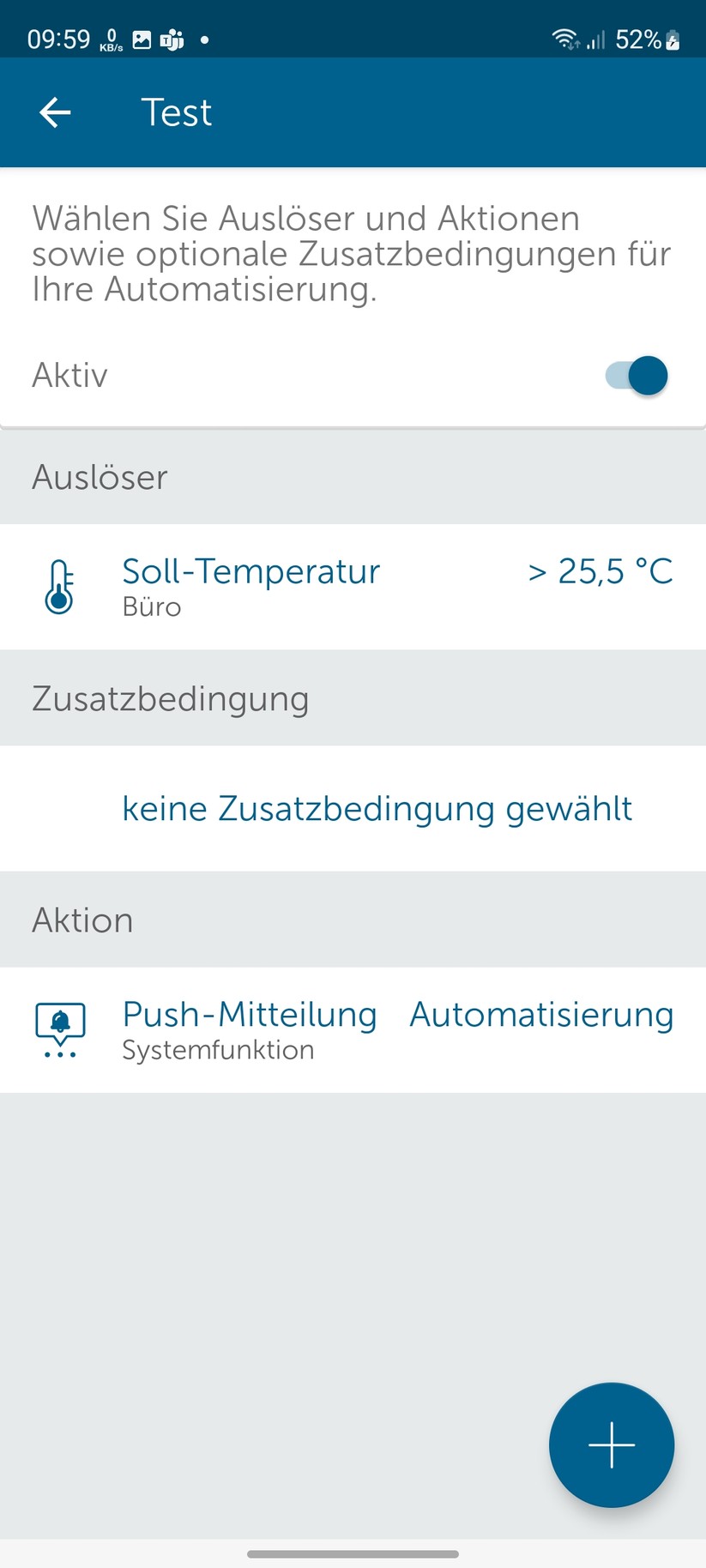Select the Auslöser section header
Image resolution: width=706 pixels, height=1568 pixels.
click(x=100, y=478)
